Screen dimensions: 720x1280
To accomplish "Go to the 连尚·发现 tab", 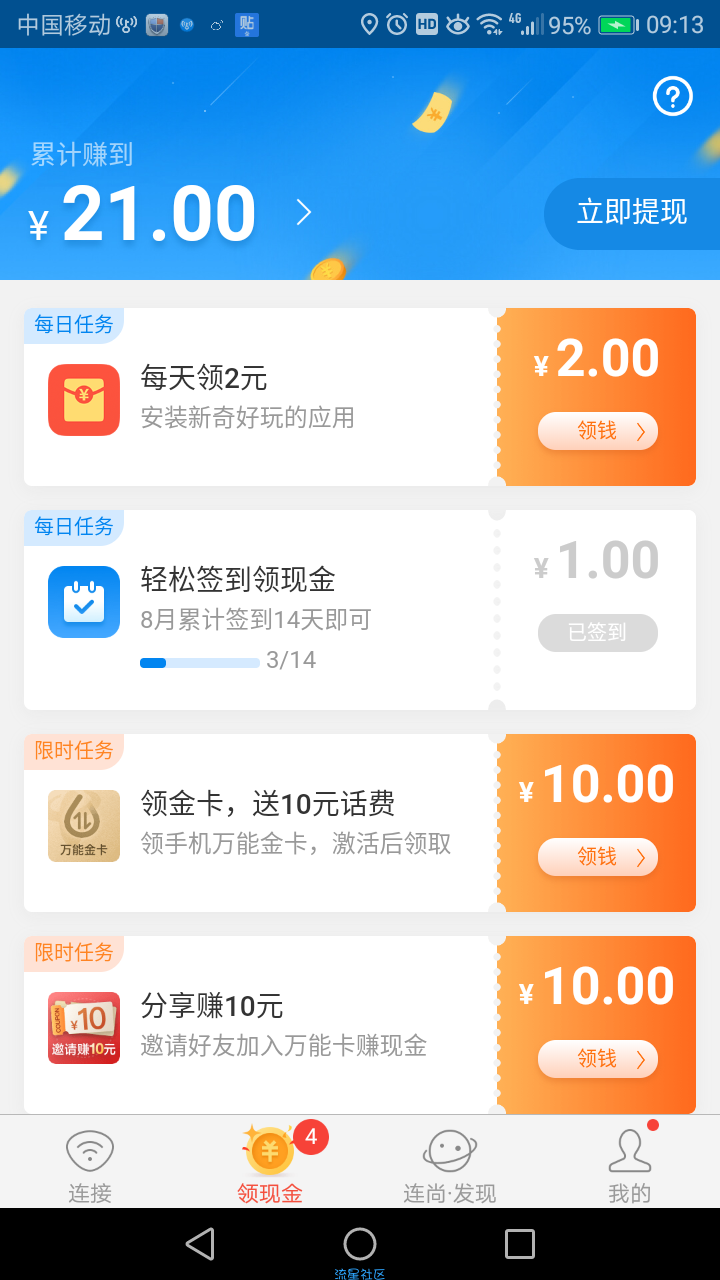I will point(450,1164).
